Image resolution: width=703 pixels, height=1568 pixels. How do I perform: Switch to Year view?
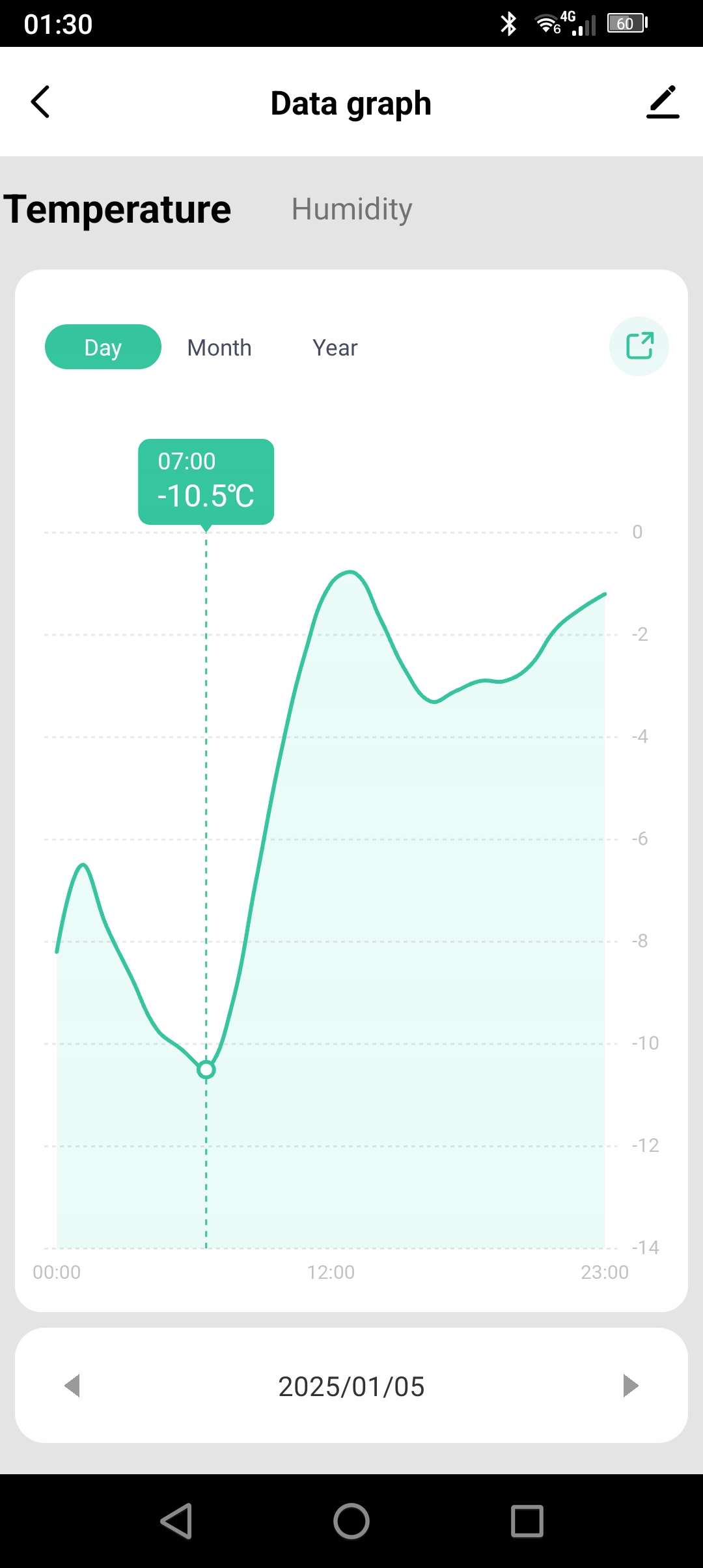335,348
